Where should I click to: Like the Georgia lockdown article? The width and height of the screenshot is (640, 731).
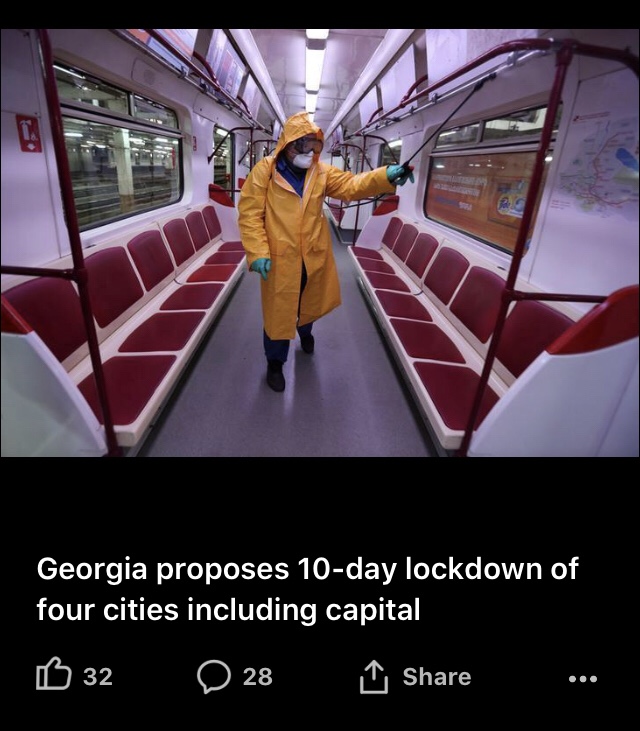(x=54, y=677)
